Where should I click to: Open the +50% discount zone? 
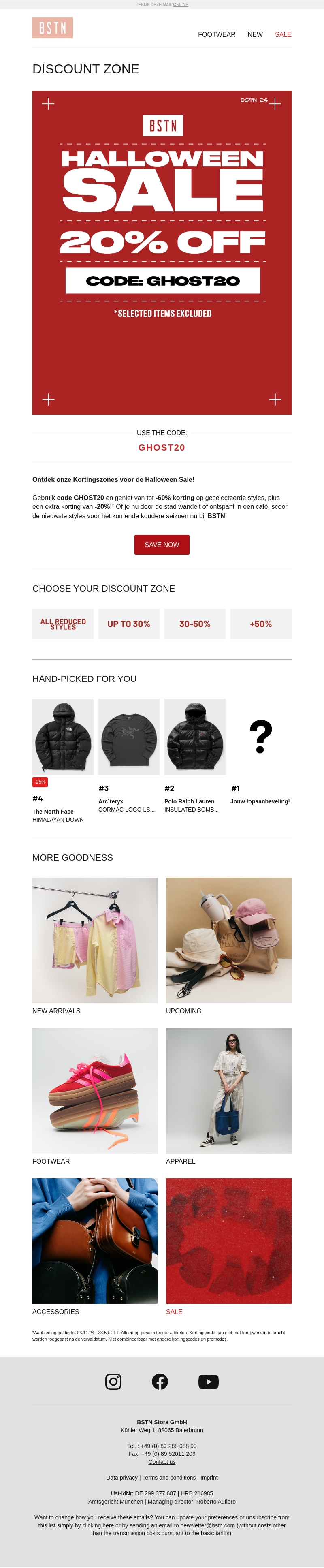(x=261, y=623)
